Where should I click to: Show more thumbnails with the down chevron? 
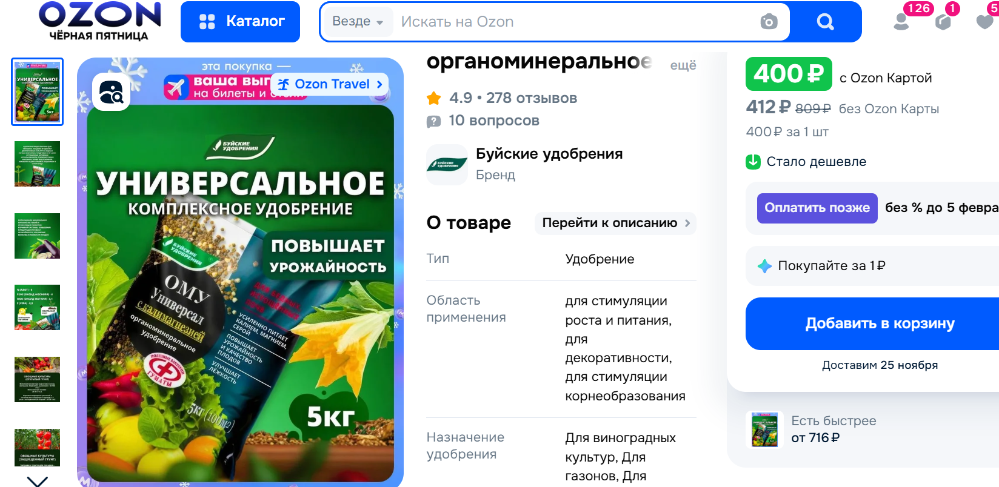[x=37, y=481]
